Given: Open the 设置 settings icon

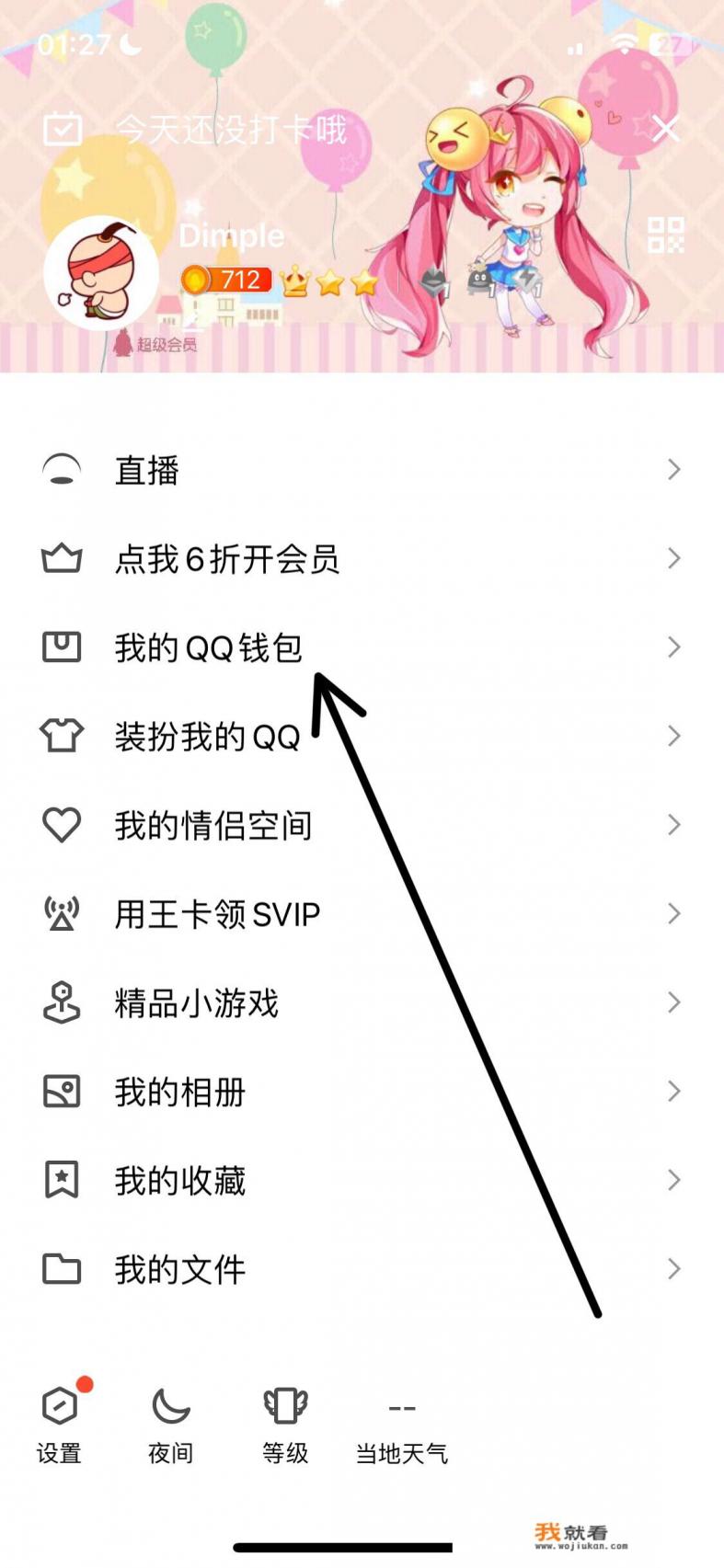Looking at the screenshot, I should tap(61, 1405).
